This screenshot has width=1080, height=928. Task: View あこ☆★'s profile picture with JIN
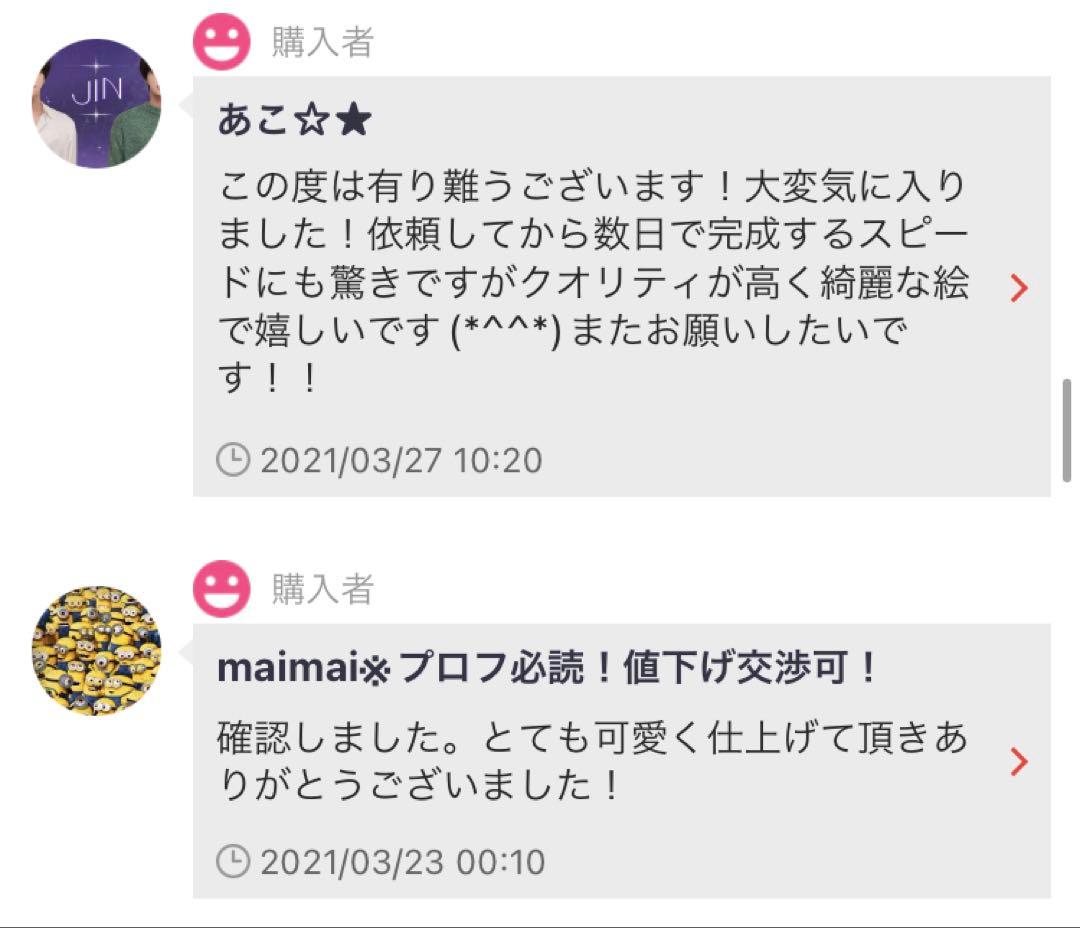coord(97,104)
